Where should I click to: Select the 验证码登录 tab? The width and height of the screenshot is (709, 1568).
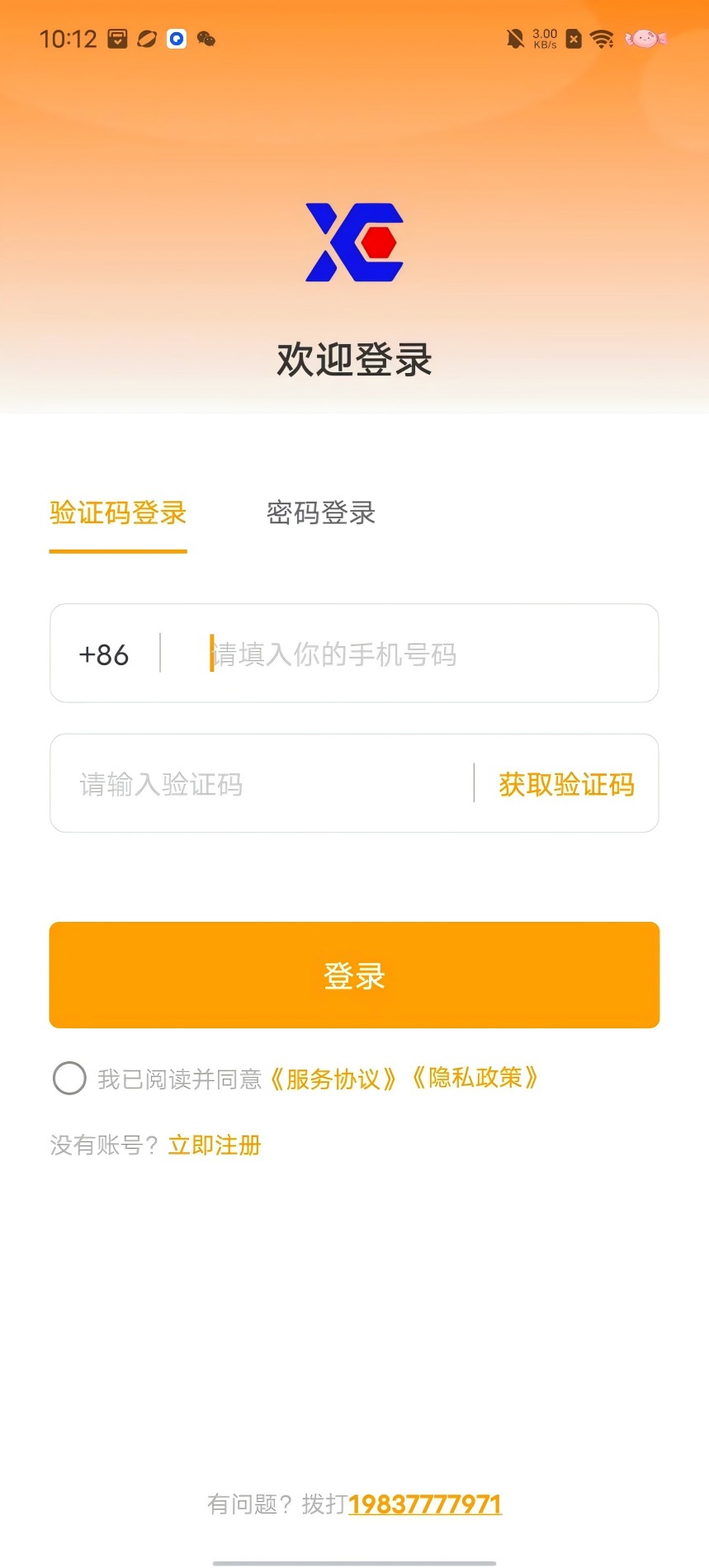(118, 513)
